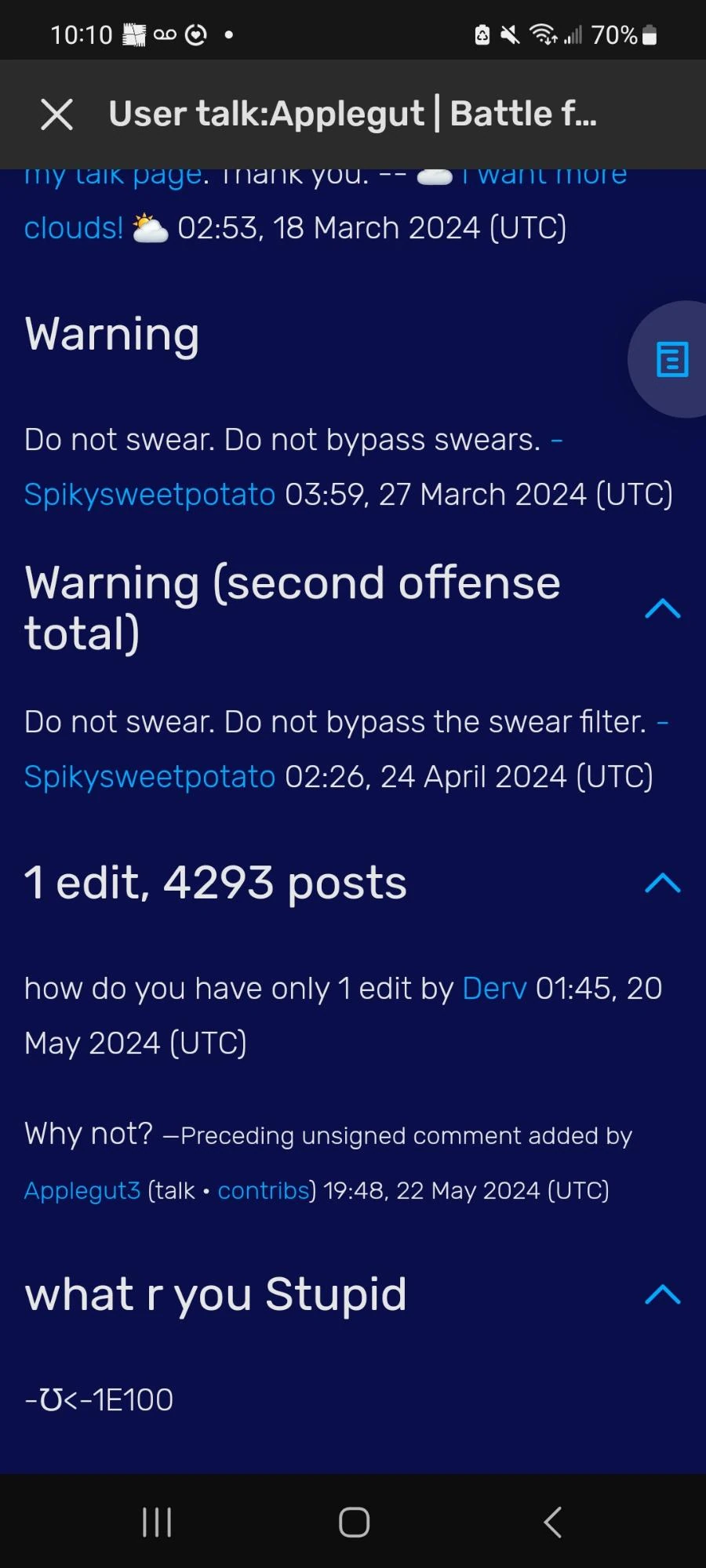Image resolution: width=706 pixels, height=1568 pixels.
Task: Close the User talk article view
Action: (56, 114)
